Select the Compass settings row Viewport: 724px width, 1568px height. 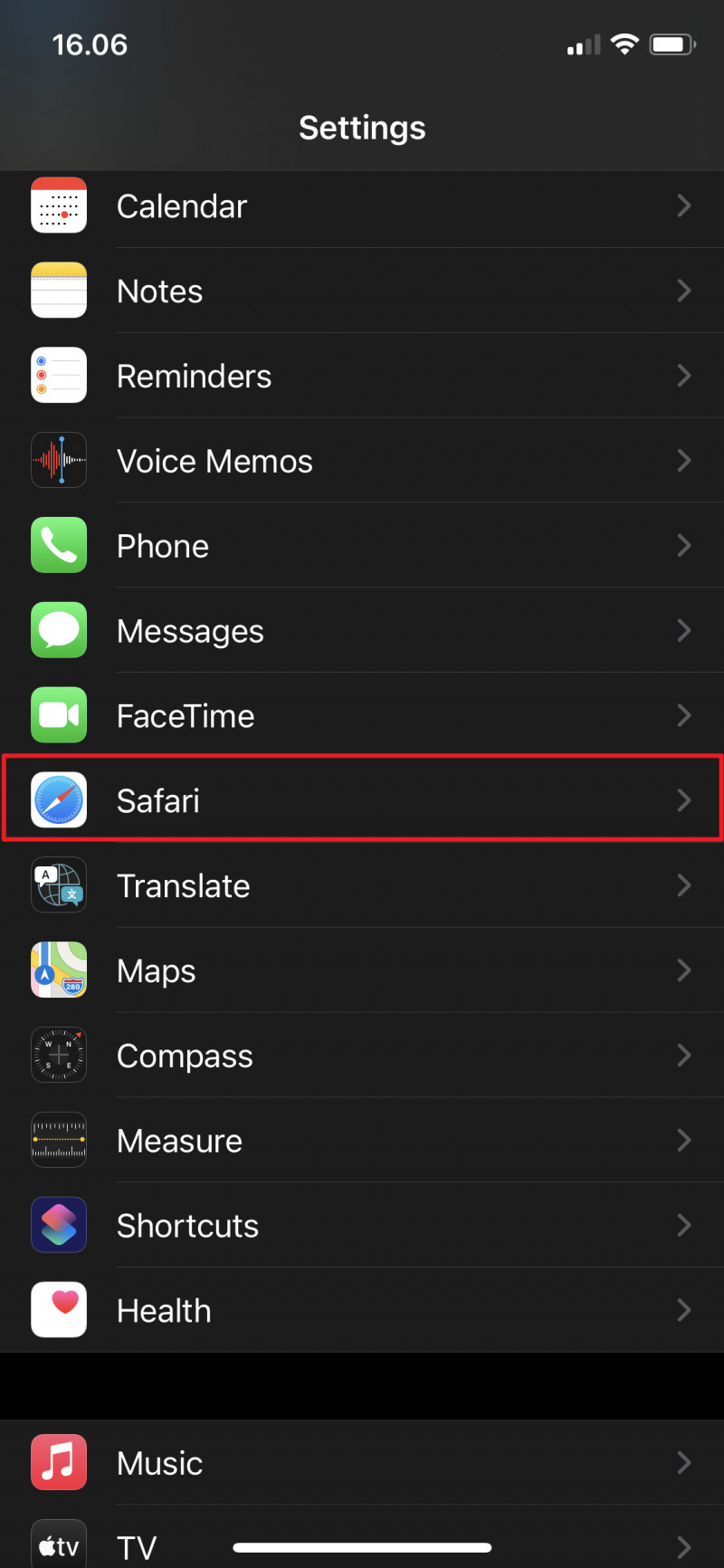(x=362, y=1056)
